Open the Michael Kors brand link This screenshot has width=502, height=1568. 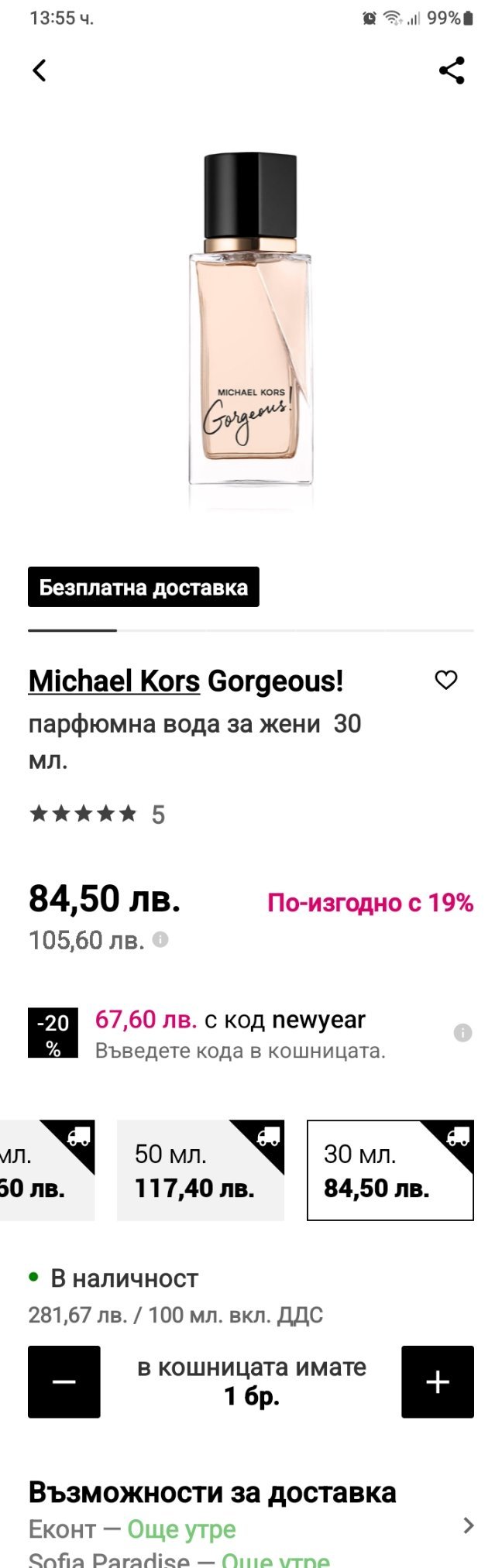pos(114,681)
